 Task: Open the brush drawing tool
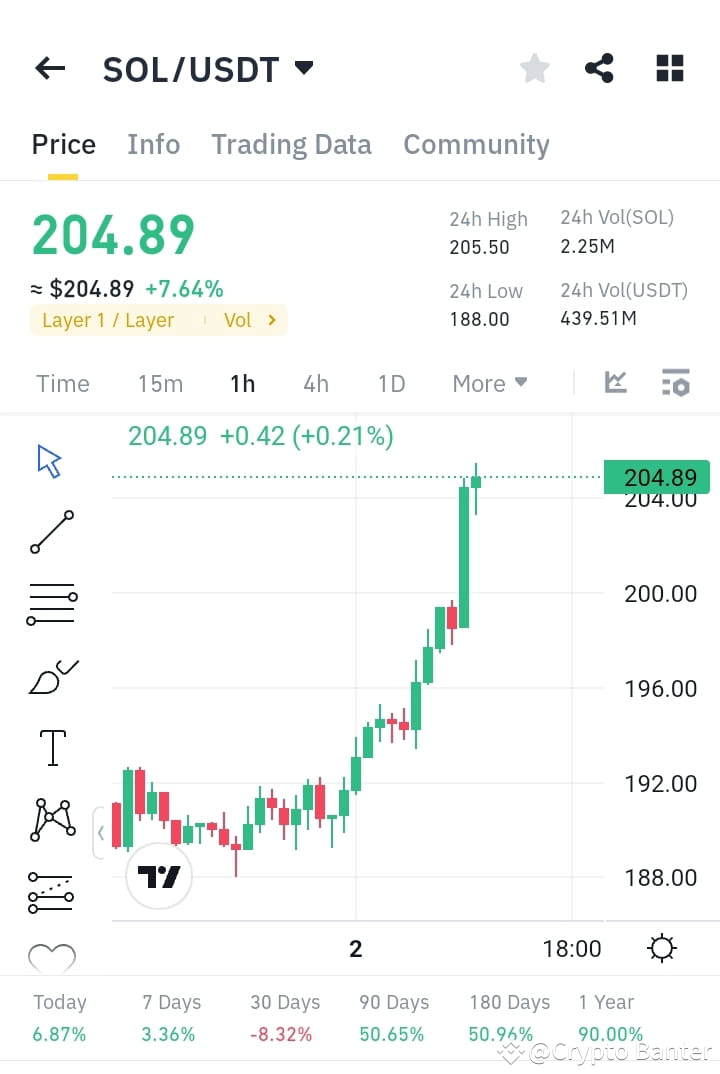coord(52,675)
